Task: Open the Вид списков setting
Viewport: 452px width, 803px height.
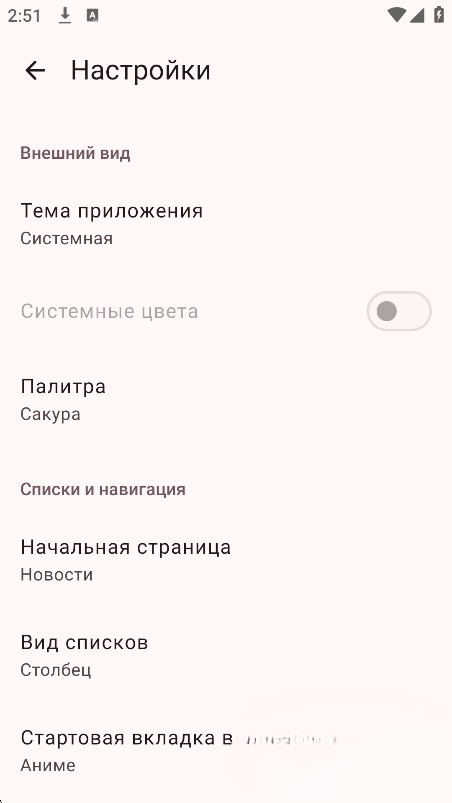Action: point(226,656)
